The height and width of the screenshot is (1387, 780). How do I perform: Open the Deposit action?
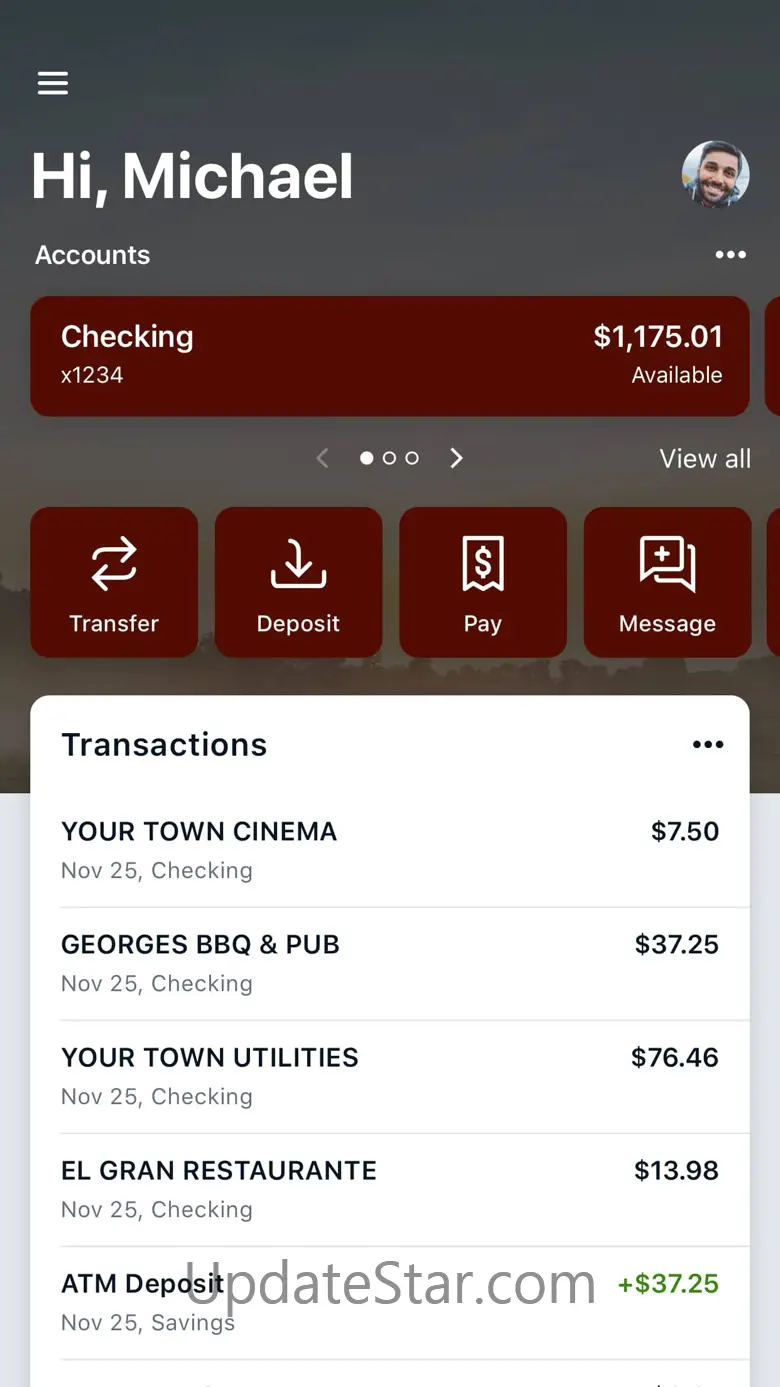coord(298,582)
